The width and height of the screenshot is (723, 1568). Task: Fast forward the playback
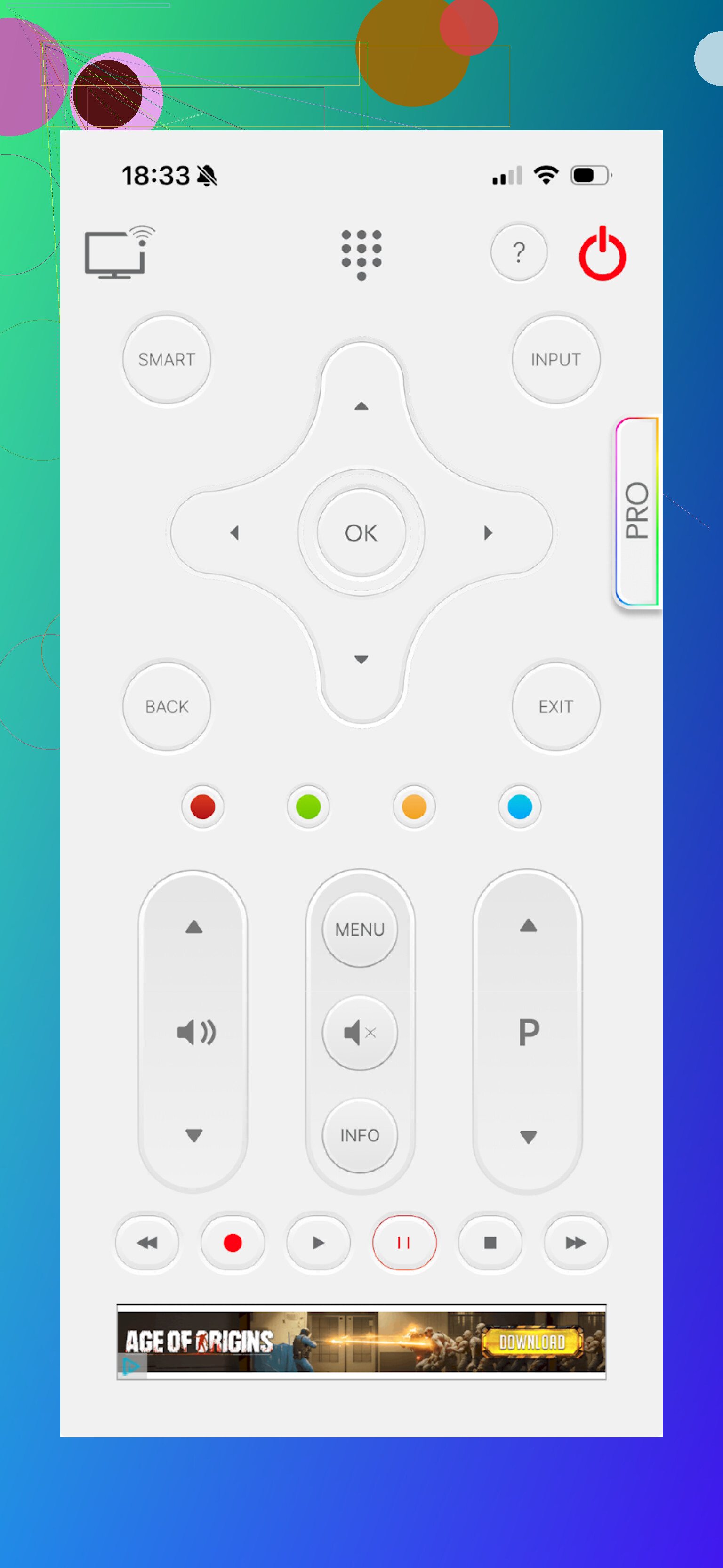coord(576,1242)
